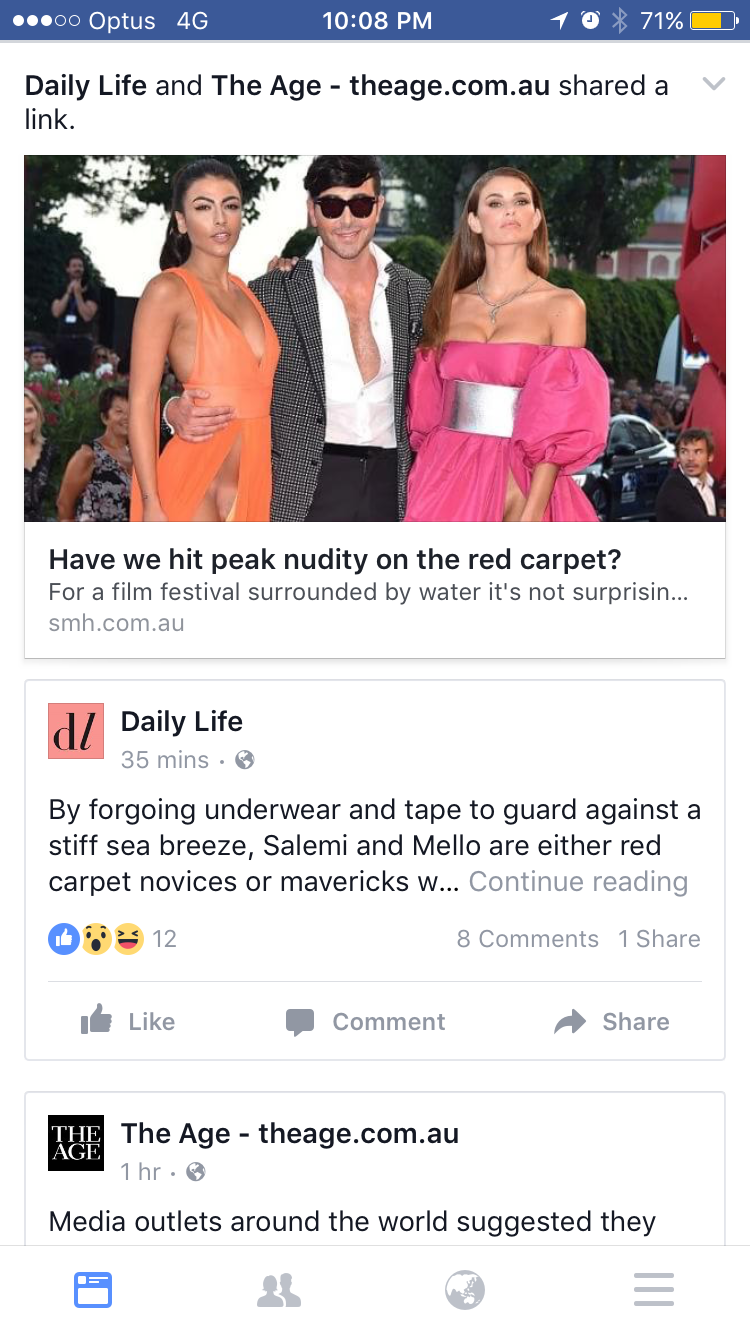Viewport: 750px width, 1334px height.
Task: Open Daily Life page profile
Action: click(181, 721)
